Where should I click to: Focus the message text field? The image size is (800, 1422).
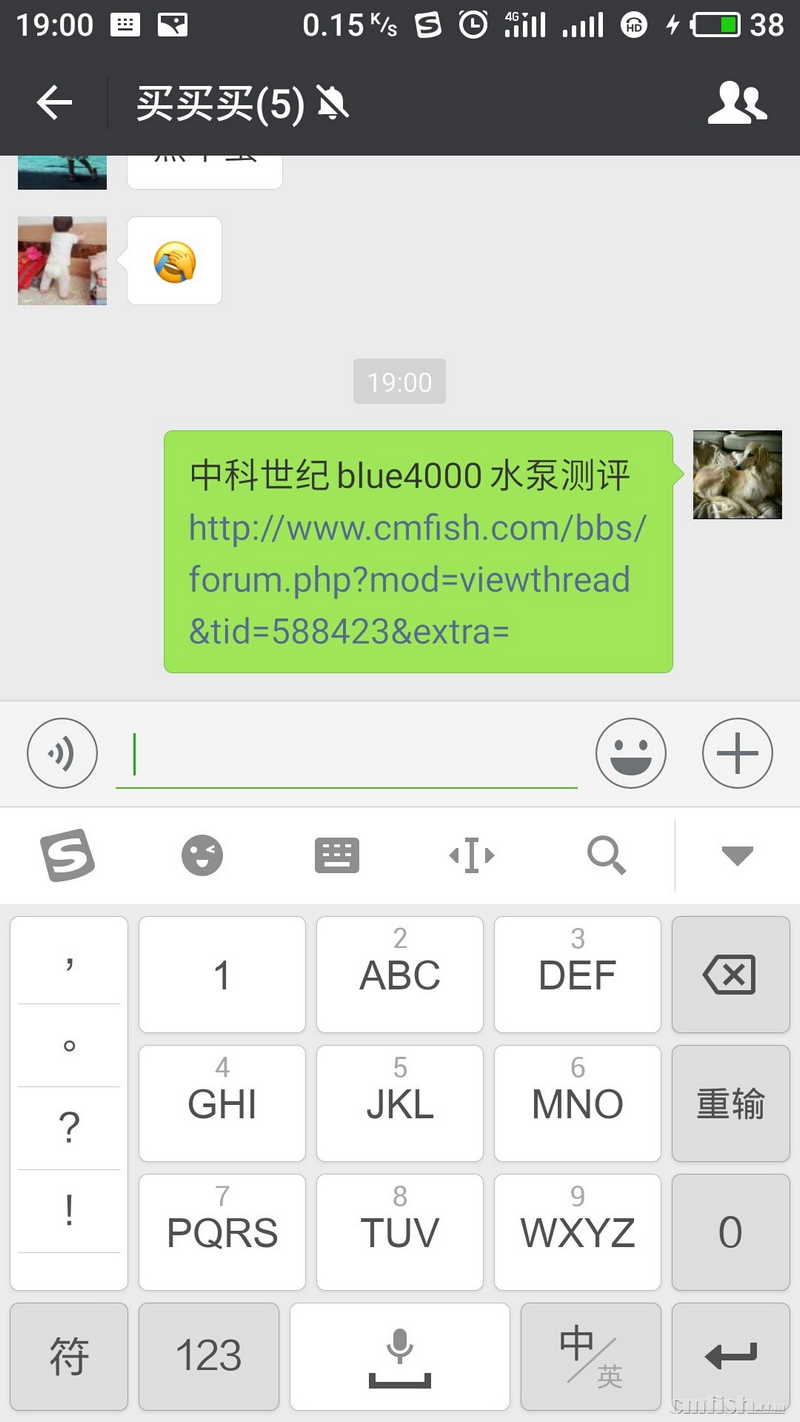tap(346, 755)
